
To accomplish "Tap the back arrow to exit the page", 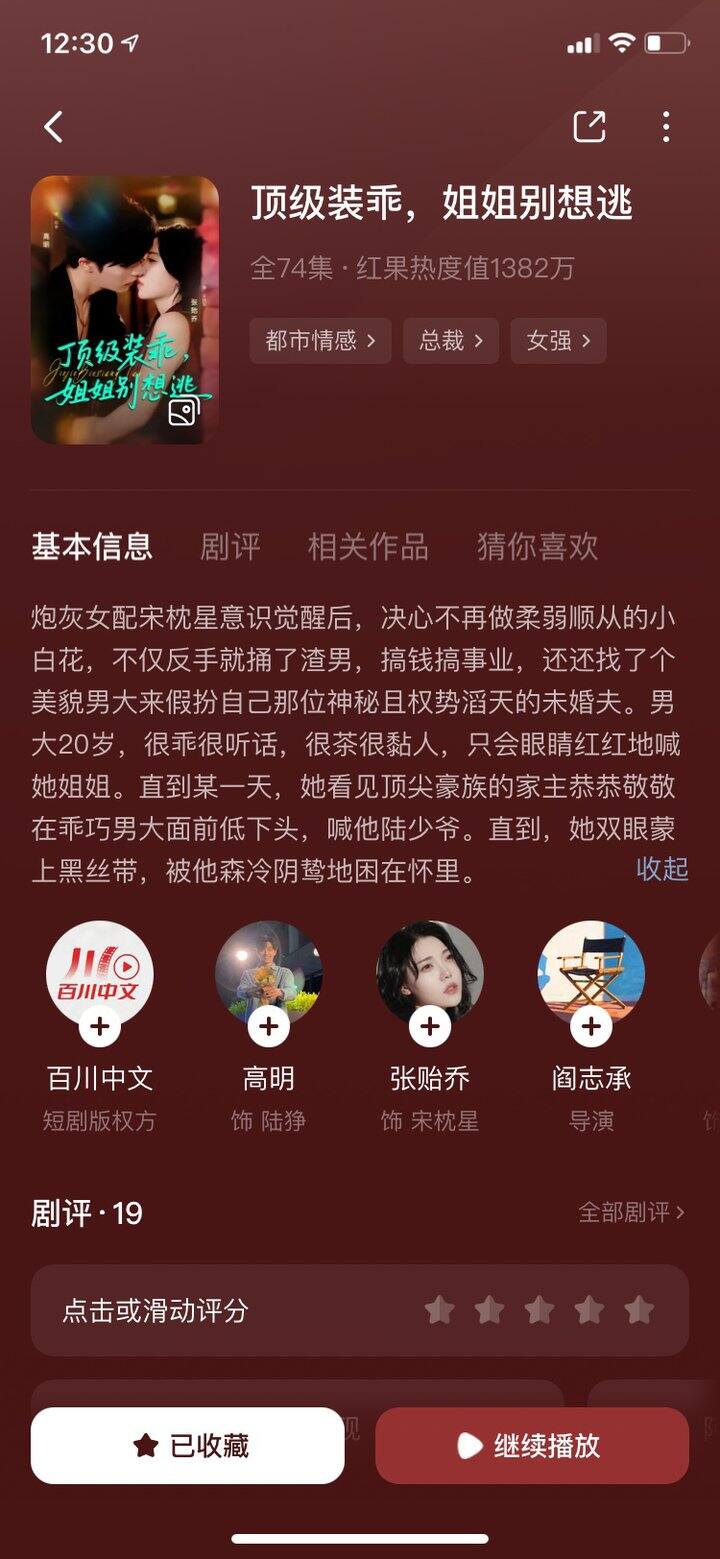I will tap(52, 128).
